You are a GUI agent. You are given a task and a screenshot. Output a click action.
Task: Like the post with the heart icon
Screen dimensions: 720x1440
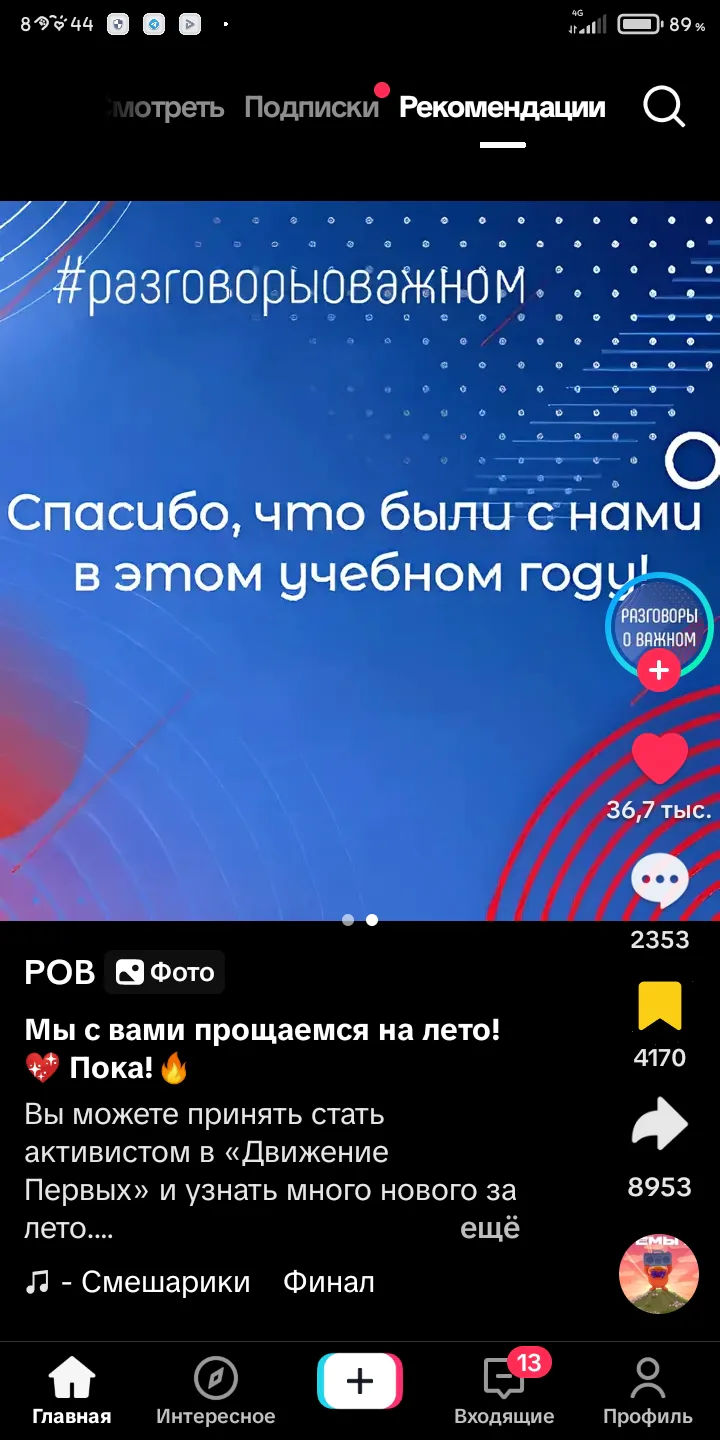pyautogui.click(x=660, y=759)
